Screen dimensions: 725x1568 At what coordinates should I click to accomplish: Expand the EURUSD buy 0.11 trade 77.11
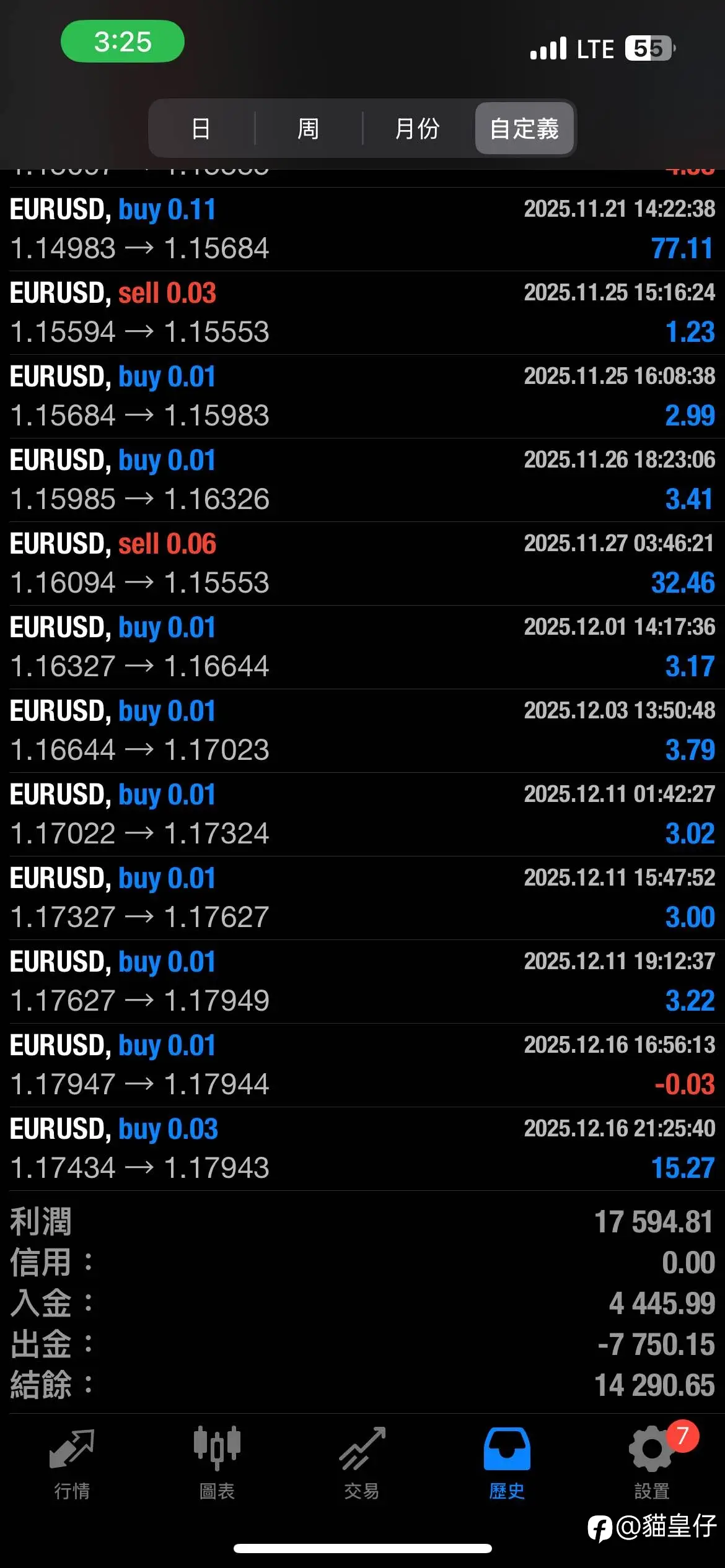pyautogui.click(x=362, y=229)
